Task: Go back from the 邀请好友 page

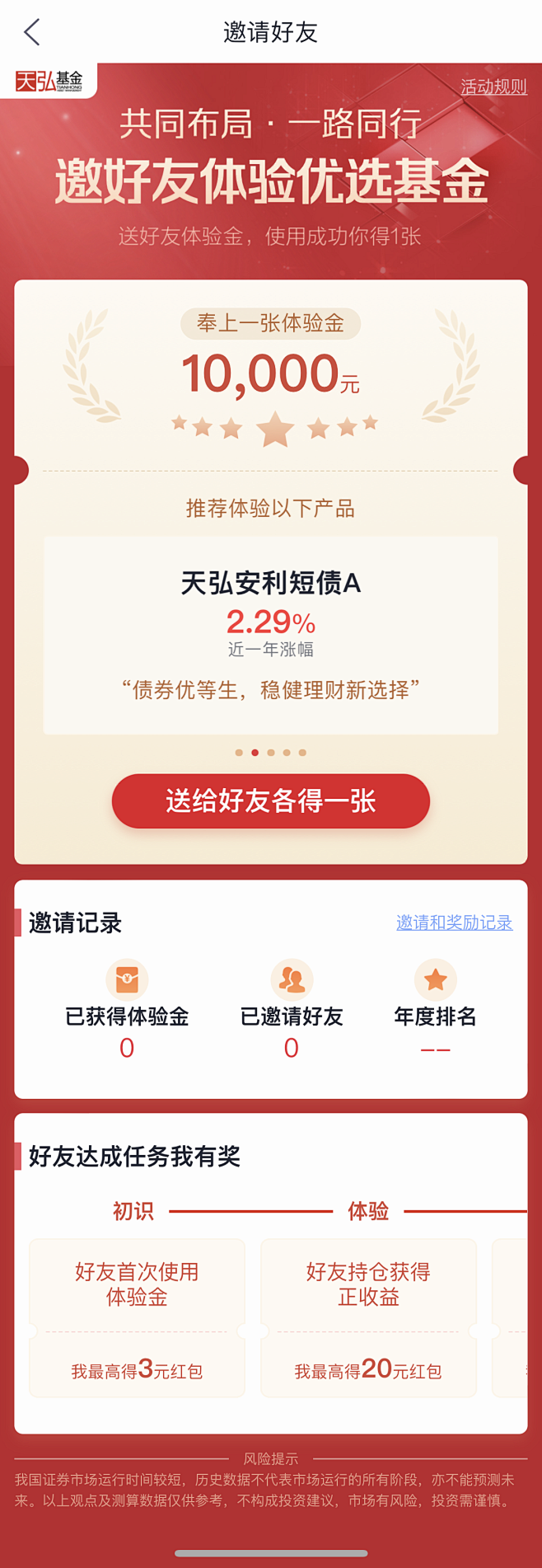Action: point(32,33)
